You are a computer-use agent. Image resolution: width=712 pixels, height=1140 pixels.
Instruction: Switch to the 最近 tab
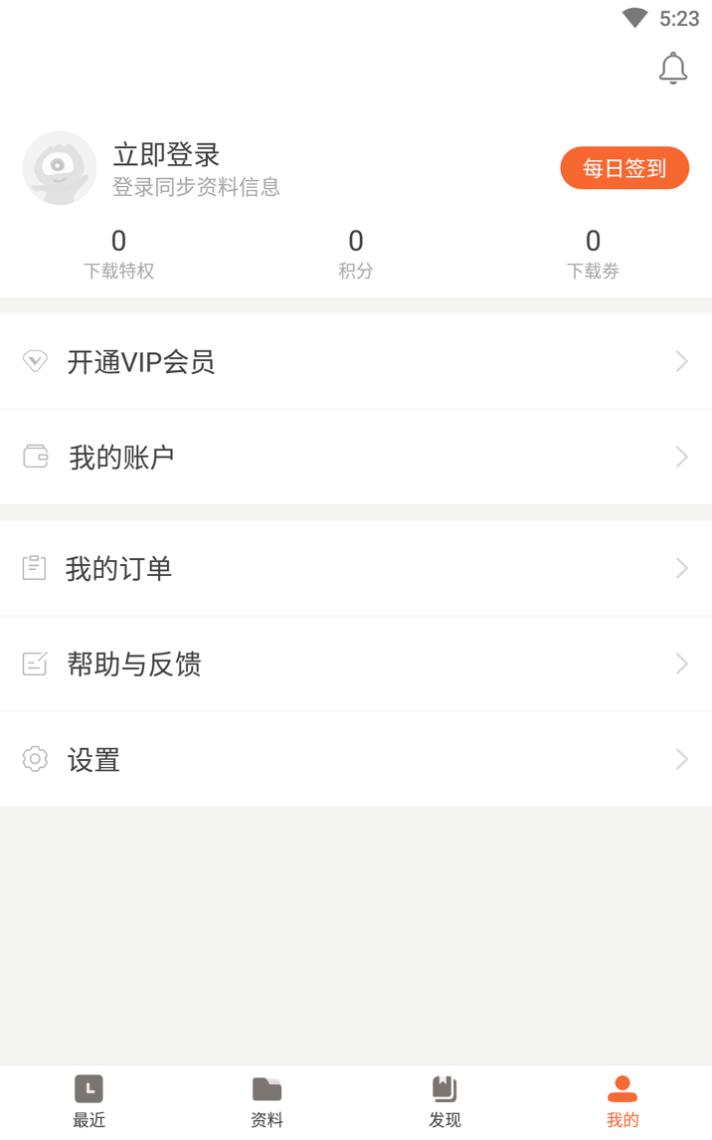(x=89, y=1101)
